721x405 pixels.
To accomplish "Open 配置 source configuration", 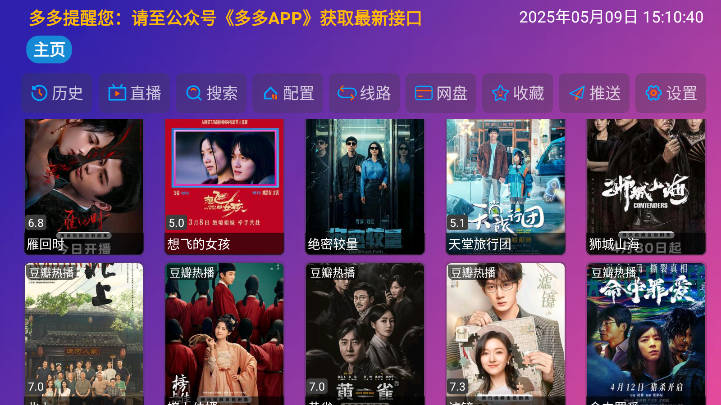I will [x=288, y=93].
